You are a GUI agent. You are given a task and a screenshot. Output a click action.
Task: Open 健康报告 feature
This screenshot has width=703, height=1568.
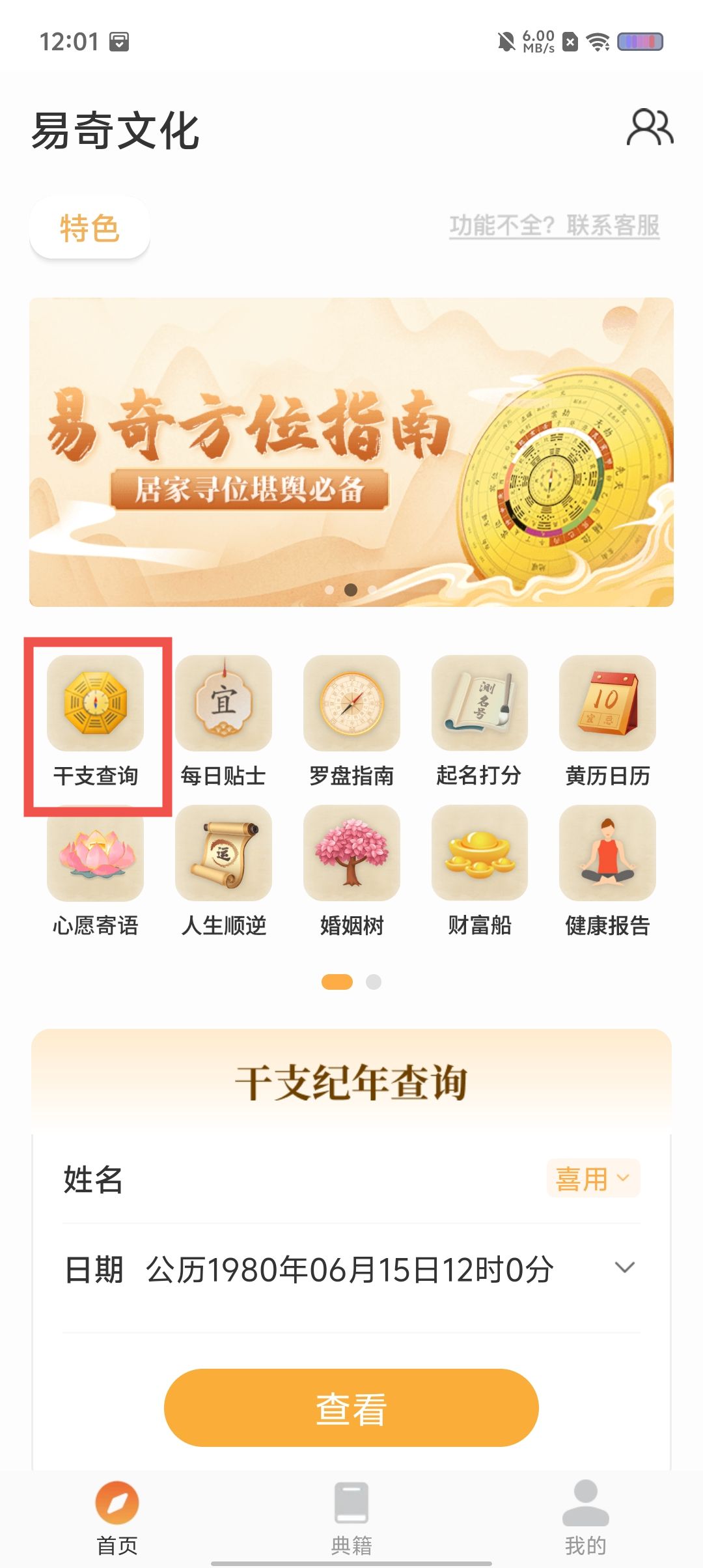(x=607, y=871)
